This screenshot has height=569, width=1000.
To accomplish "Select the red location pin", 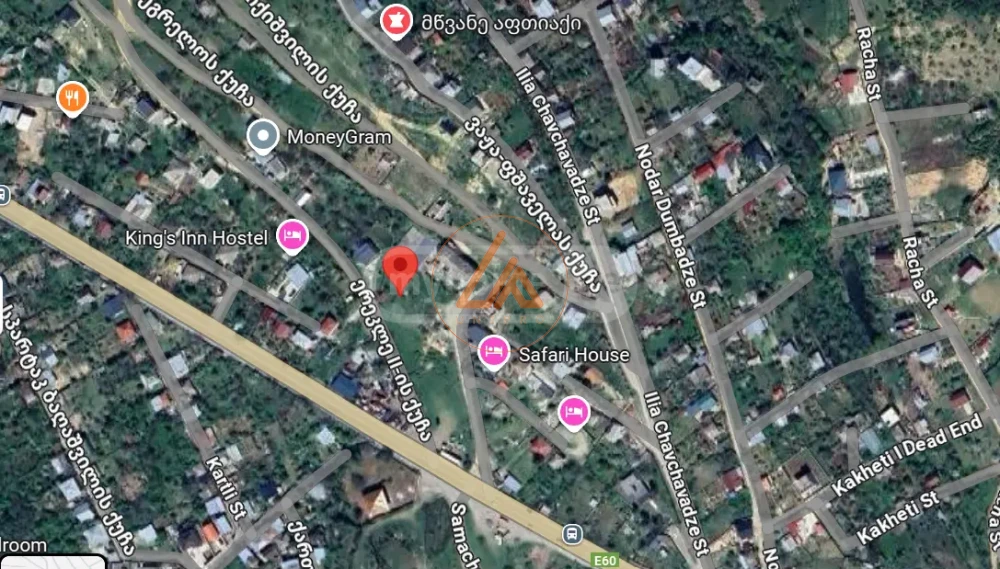I will (401, 270).
